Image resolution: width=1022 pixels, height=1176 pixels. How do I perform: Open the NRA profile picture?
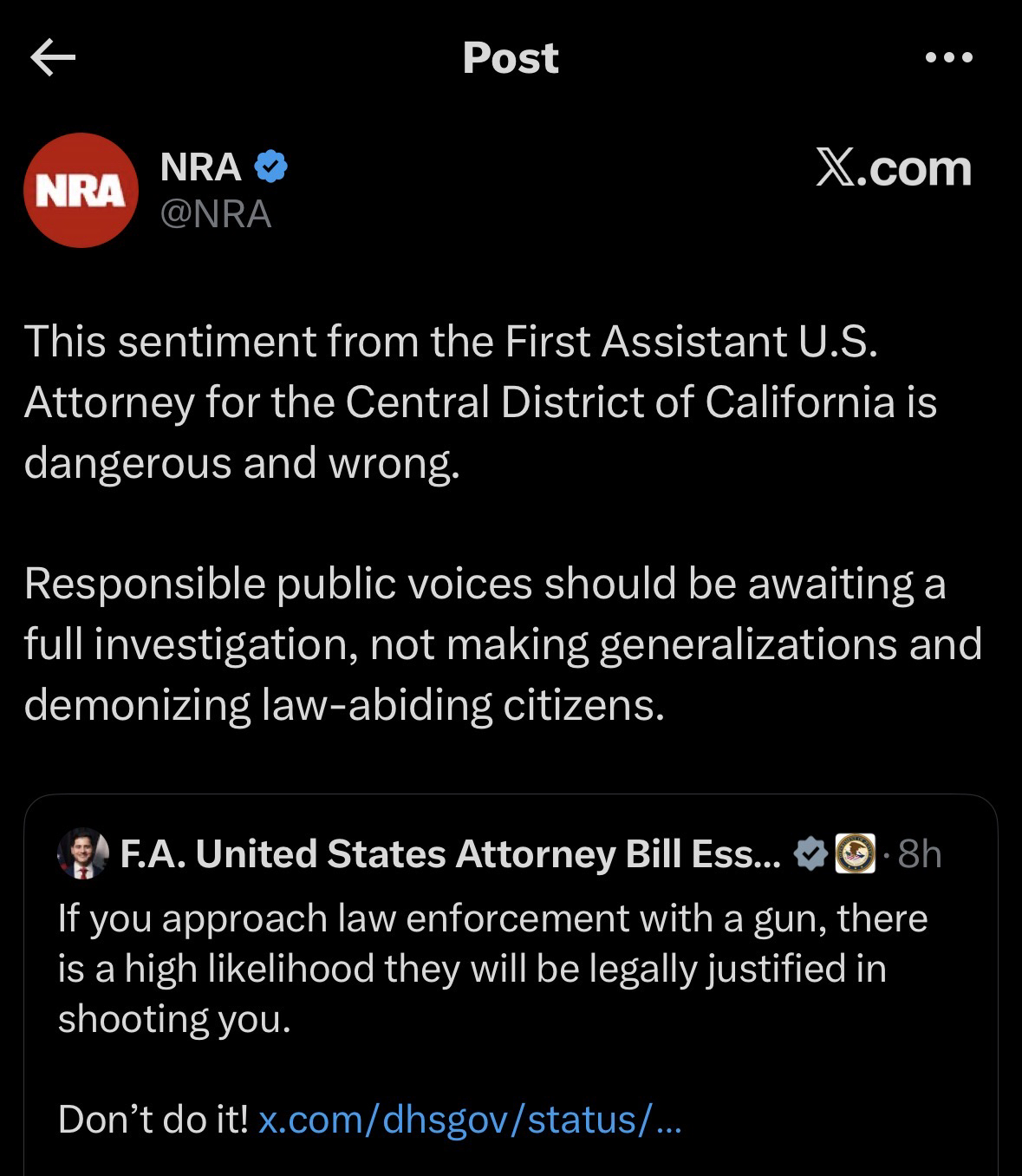click(x=81, y=191)
